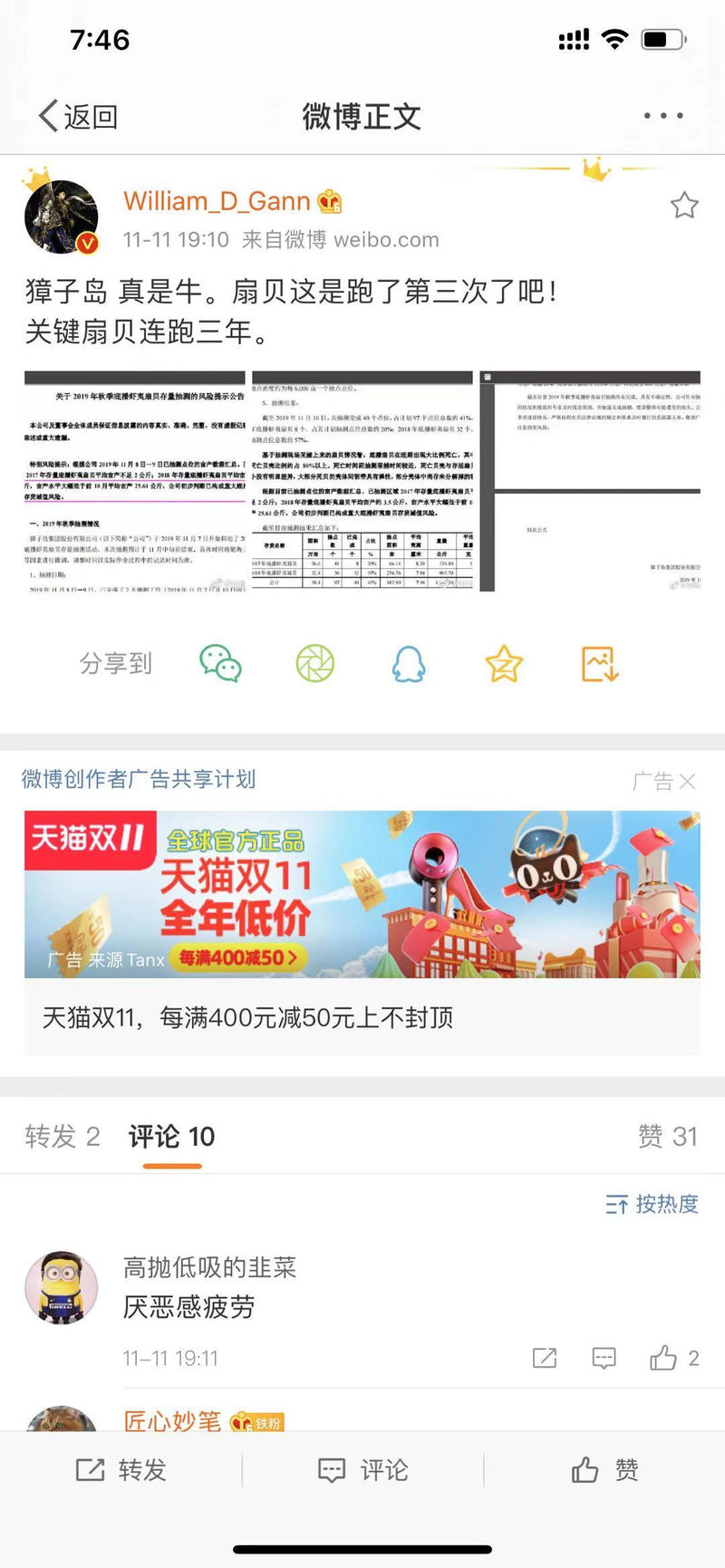Viewport: 725px width, 1568px height.
Task: Like the comment by 高抛低吸的韭菜
Action: 664,1358
